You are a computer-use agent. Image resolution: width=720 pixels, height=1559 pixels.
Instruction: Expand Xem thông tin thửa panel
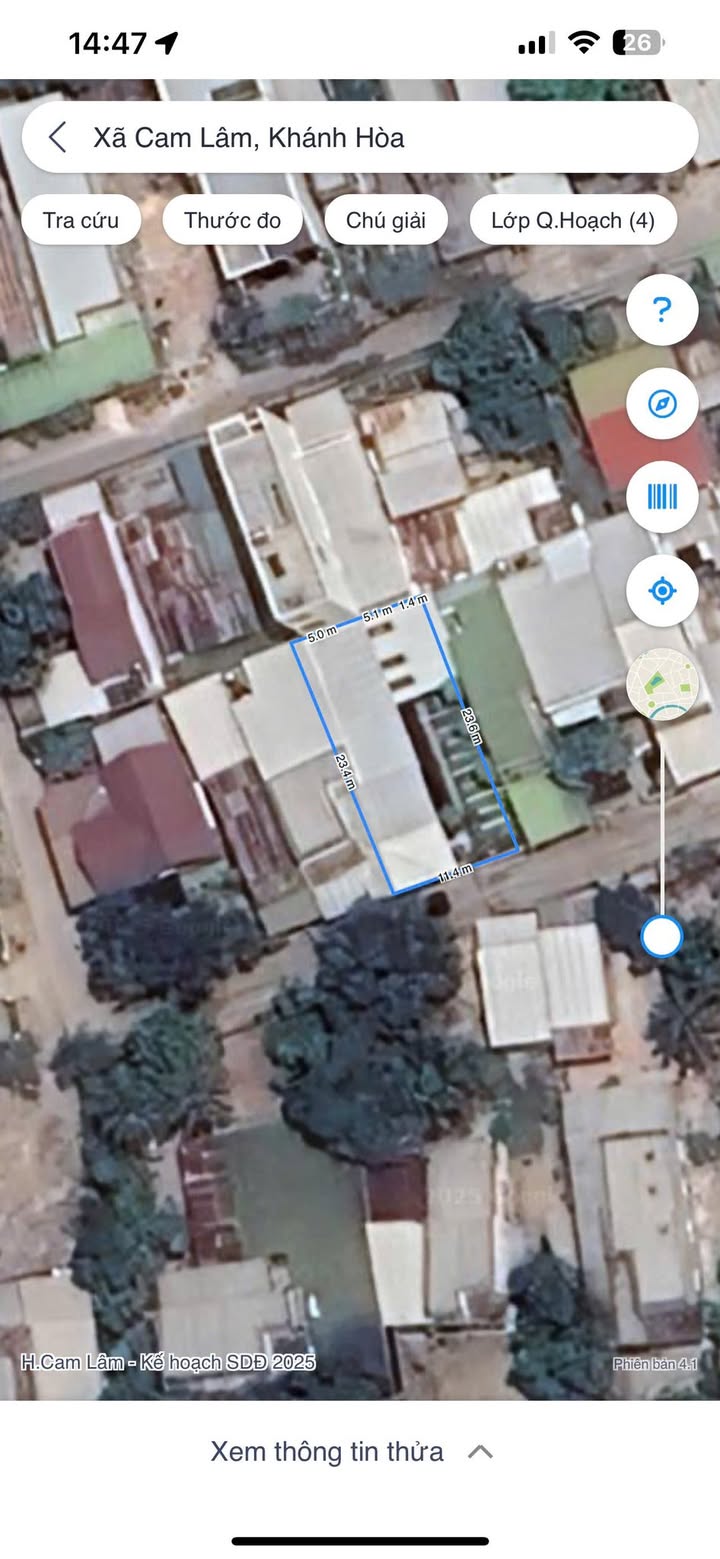[352, 1451]
